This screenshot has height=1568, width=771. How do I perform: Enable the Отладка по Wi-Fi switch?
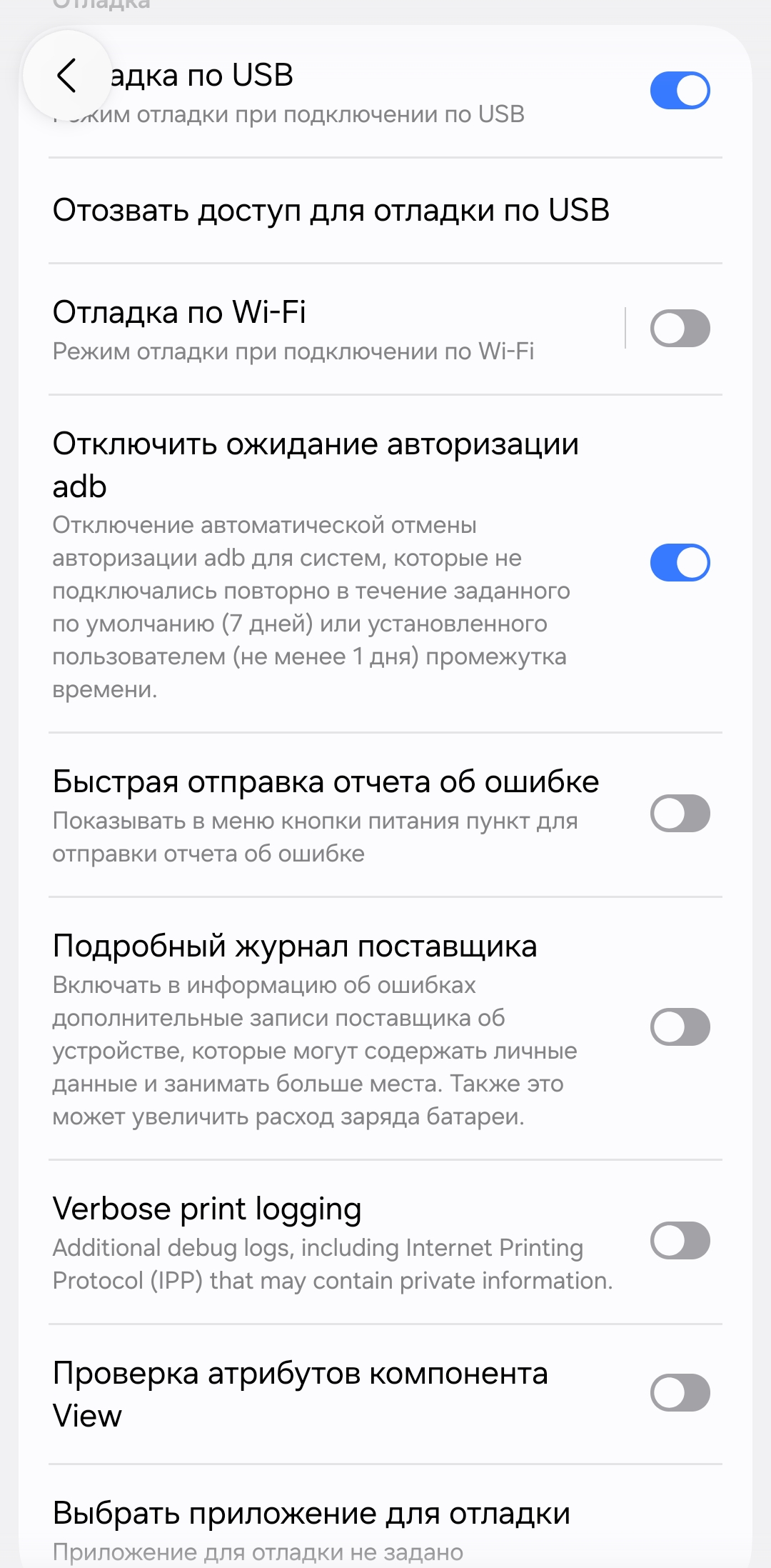pos(679,329)
